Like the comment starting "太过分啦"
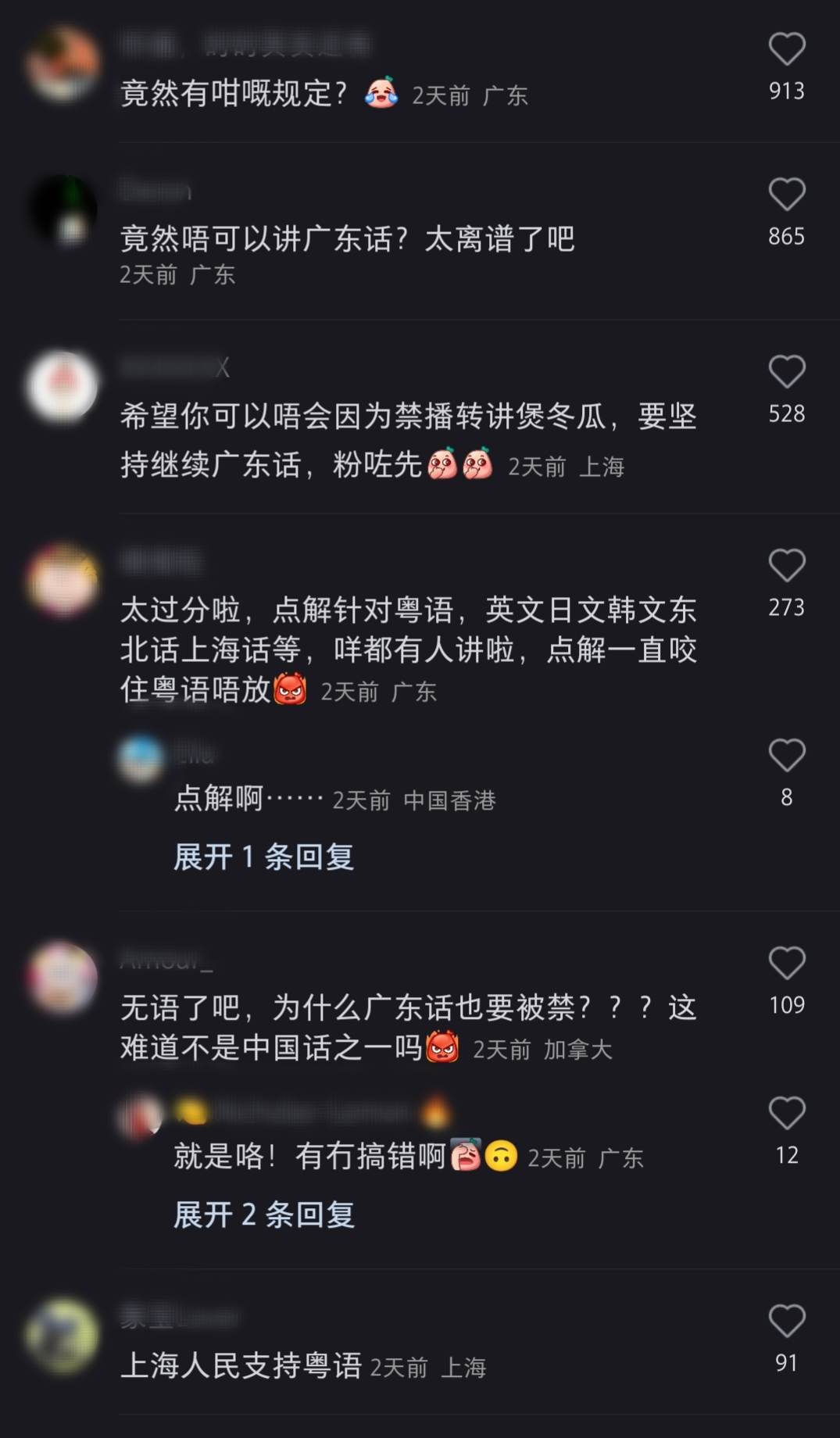840x1438 pixels. (786, 566)
